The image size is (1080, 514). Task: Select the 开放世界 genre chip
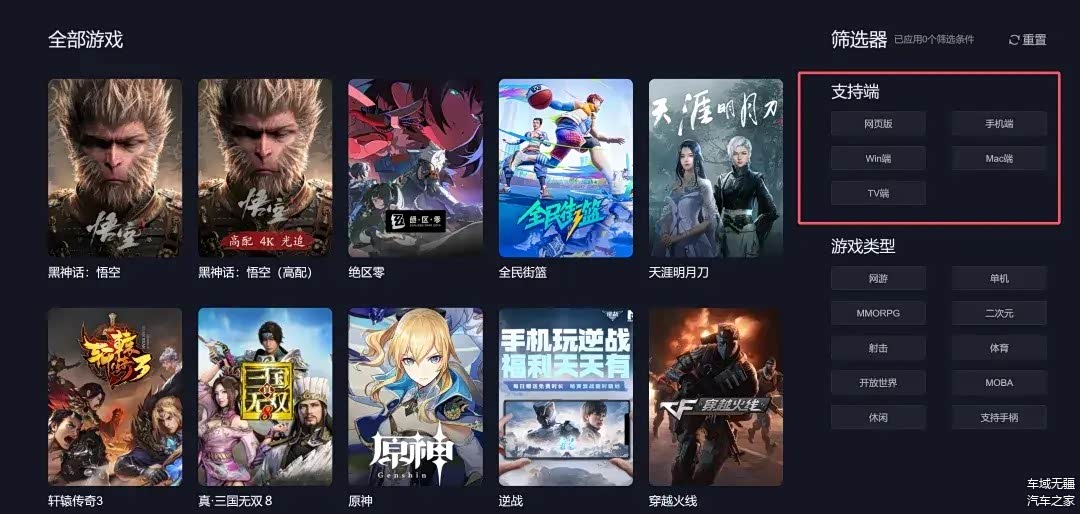(x=878, y=383)
